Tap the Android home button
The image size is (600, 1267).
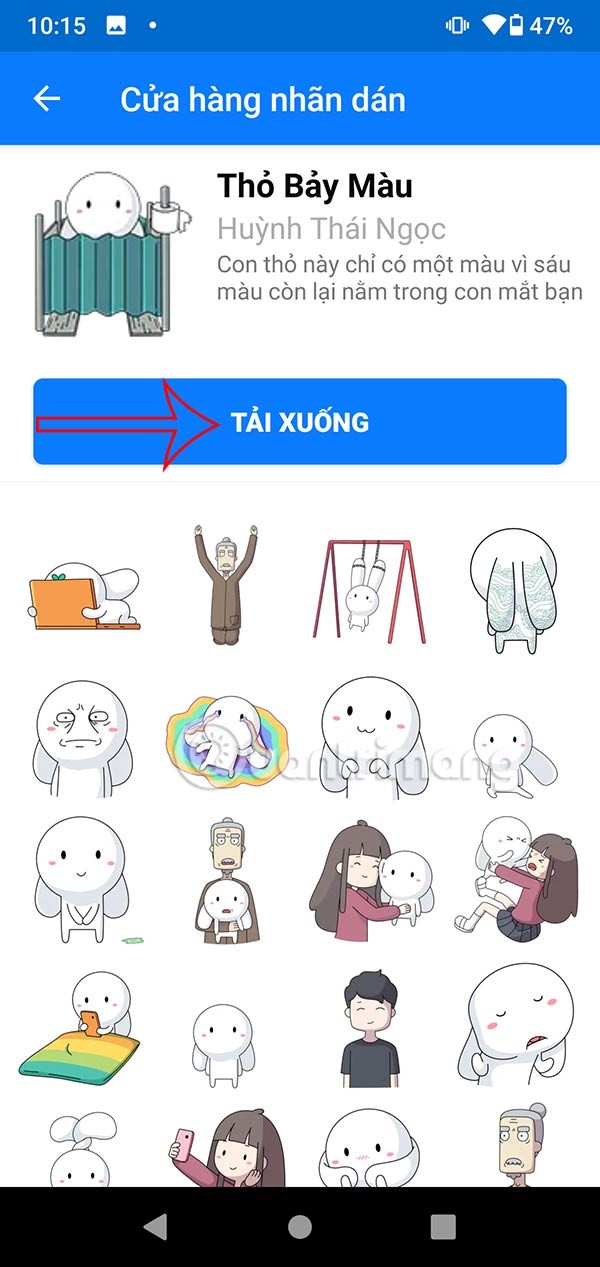coord(299,1227)
